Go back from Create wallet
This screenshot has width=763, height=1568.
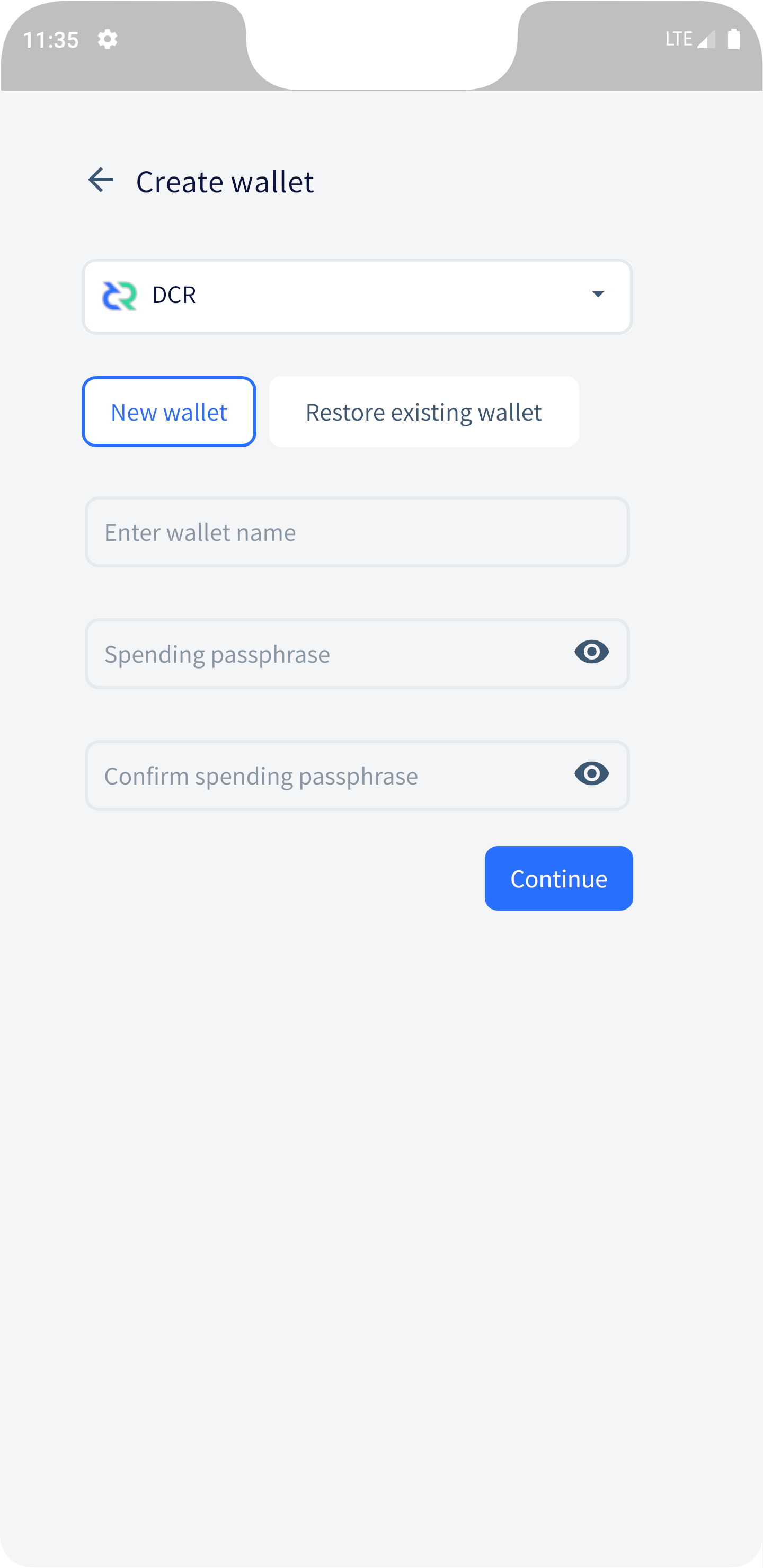(101, 180)
